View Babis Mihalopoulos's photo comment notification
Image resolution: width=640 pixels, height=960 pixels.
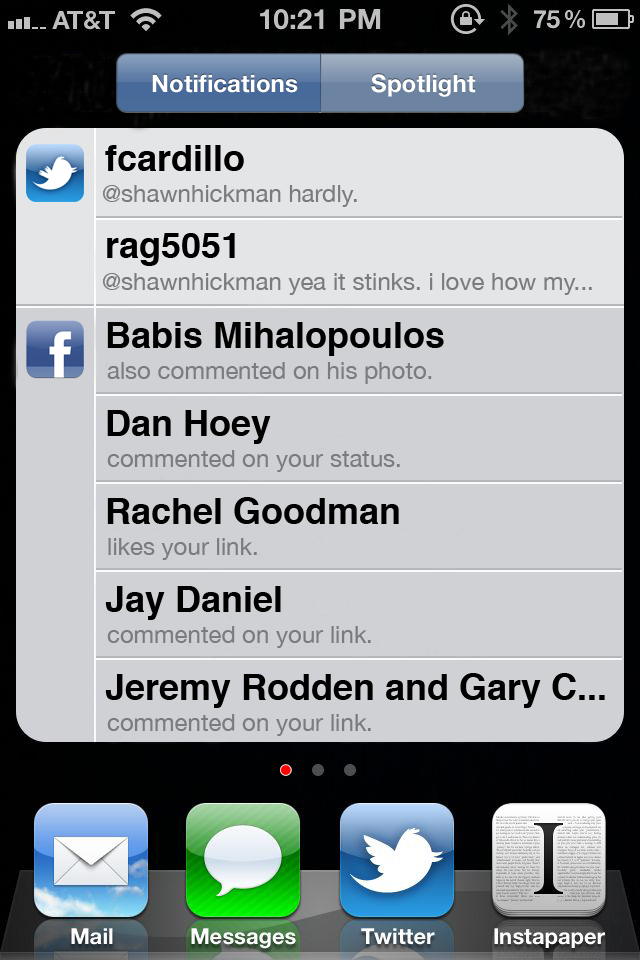(x=358, y=350)
